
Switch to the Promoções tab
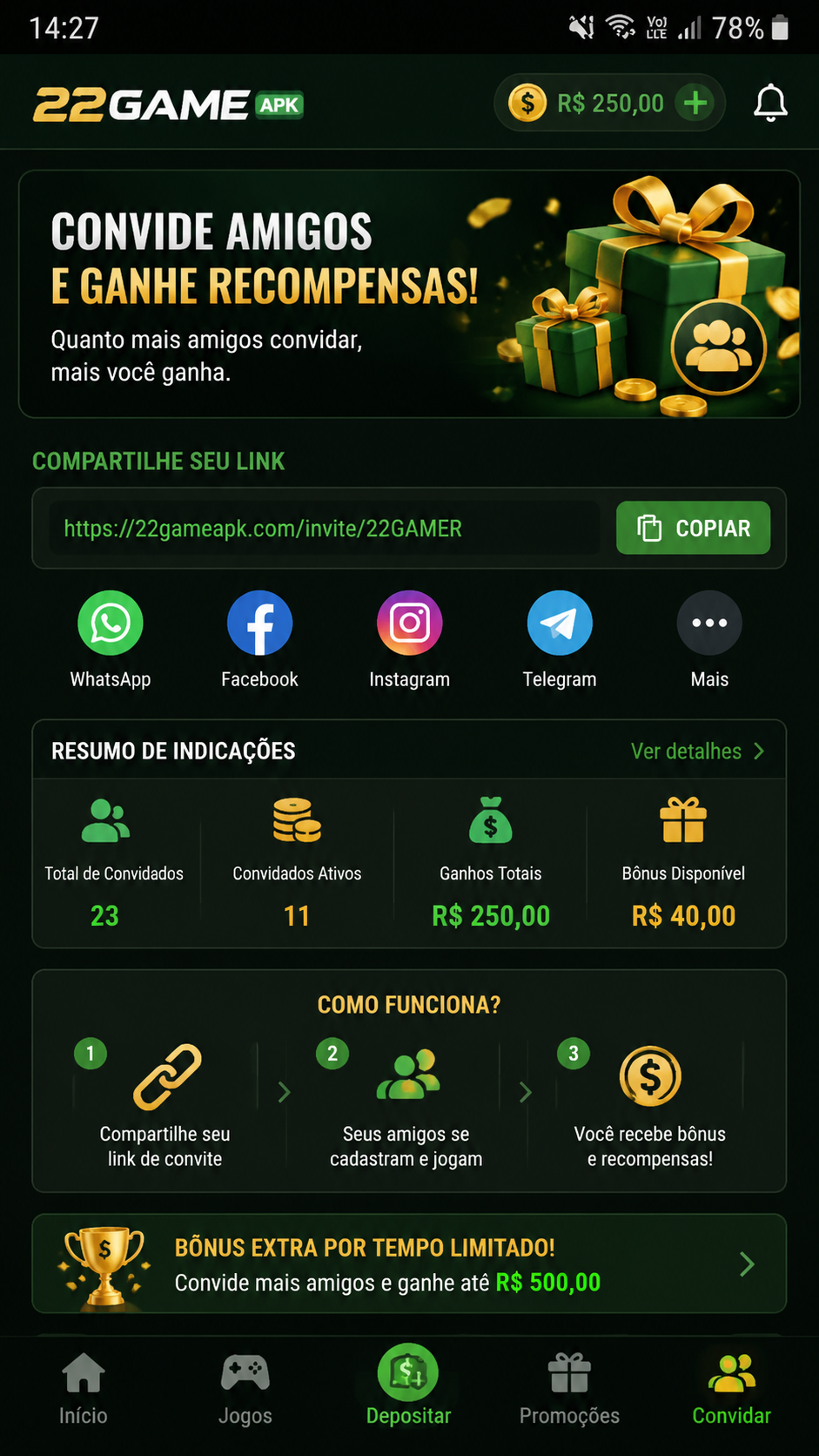[570, 1389]
